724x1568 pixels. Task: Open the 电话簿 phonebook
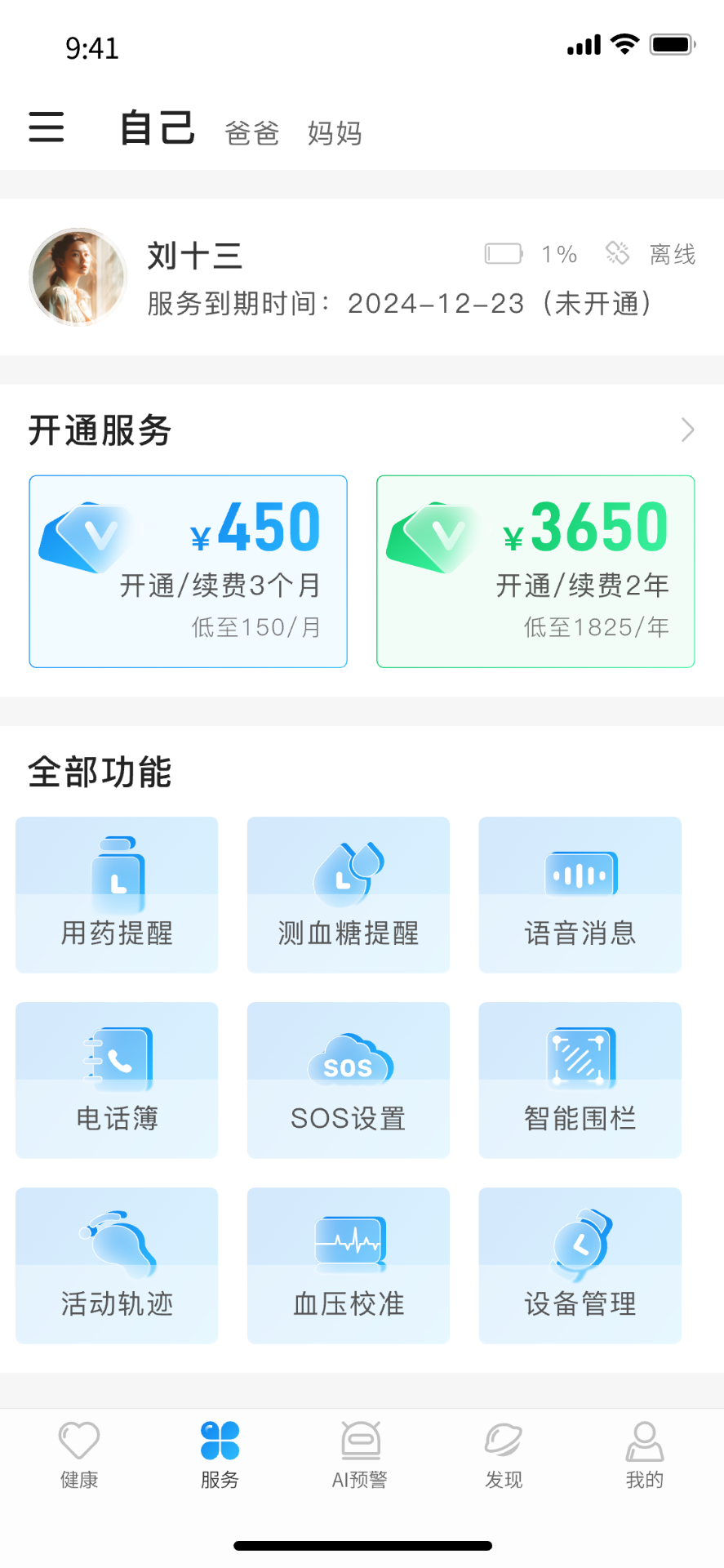tap(117, 1080)
